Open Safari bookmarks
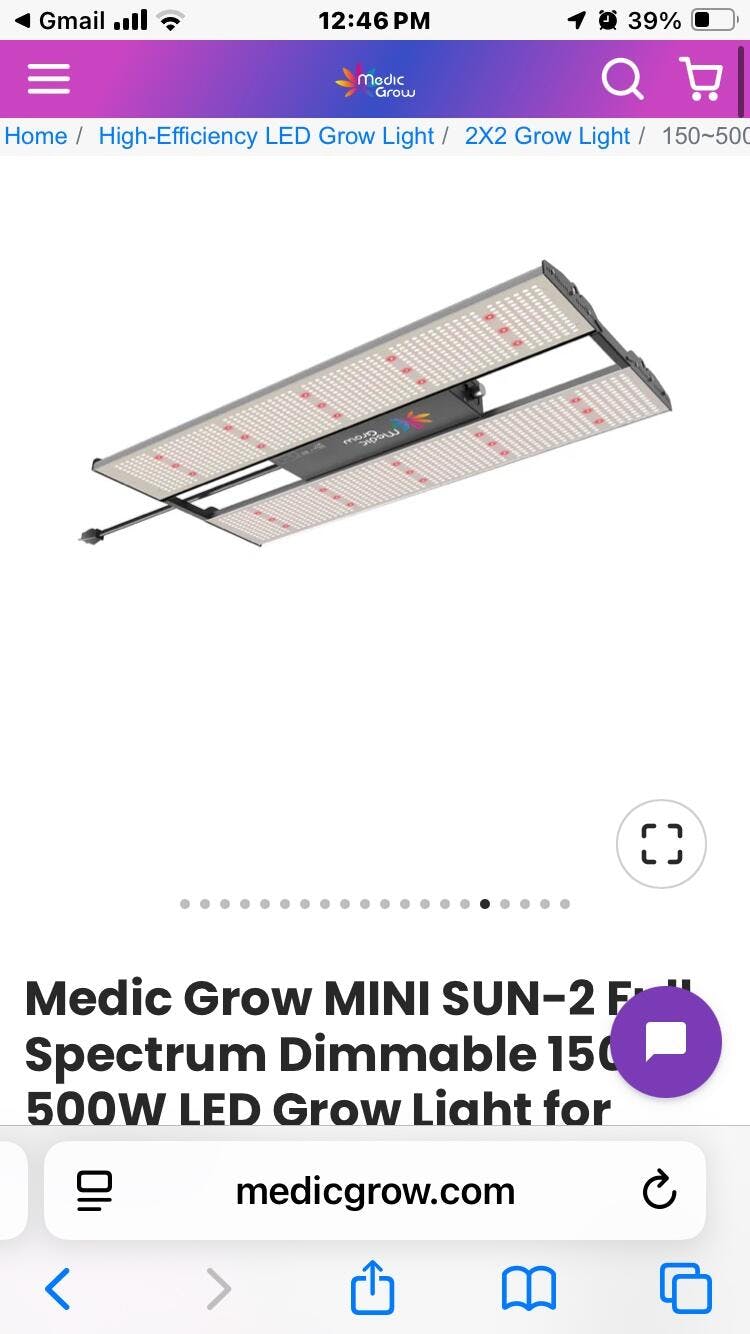 (x=528, y=1289)
